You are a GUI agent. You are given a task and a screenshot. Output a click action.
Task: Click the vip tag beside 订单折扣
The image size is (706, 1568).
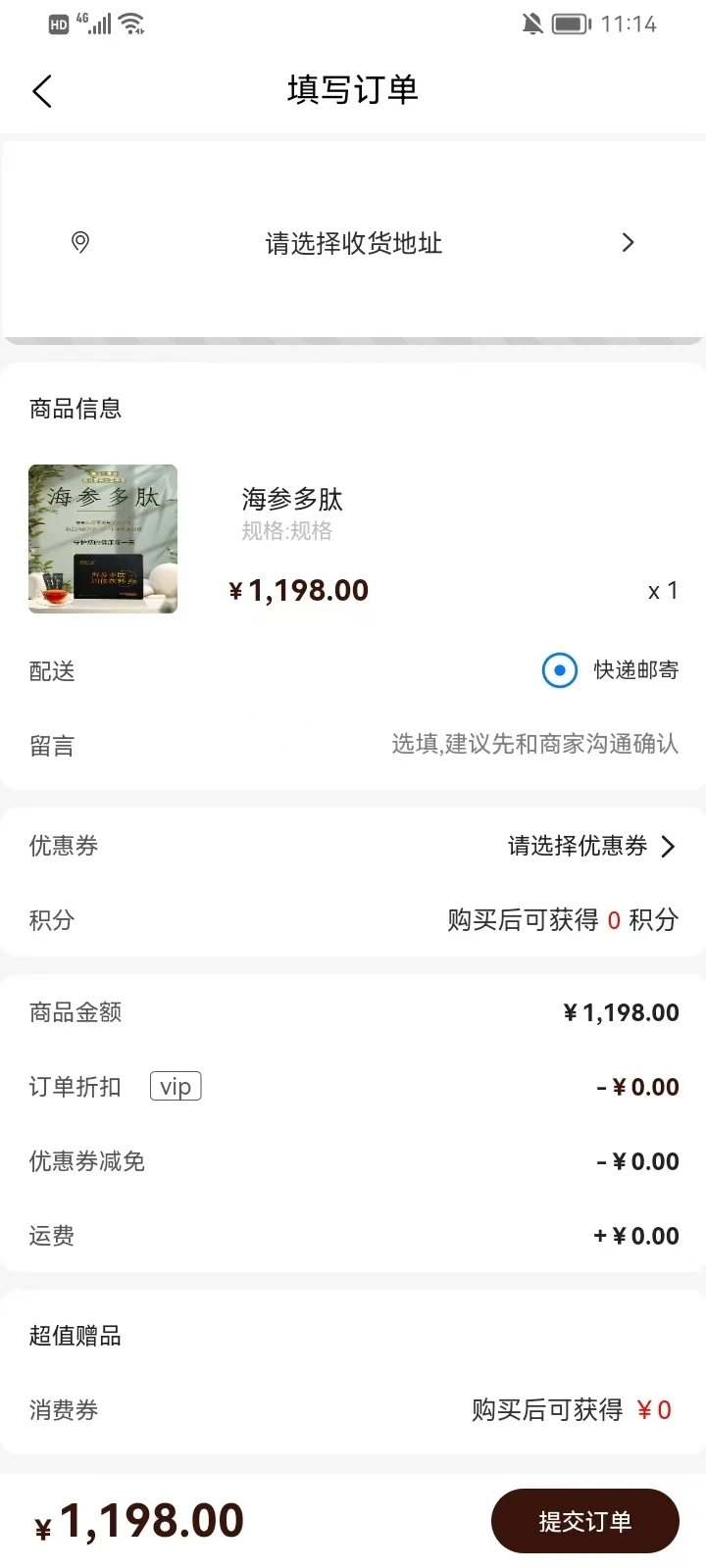tap(176, 1086)
